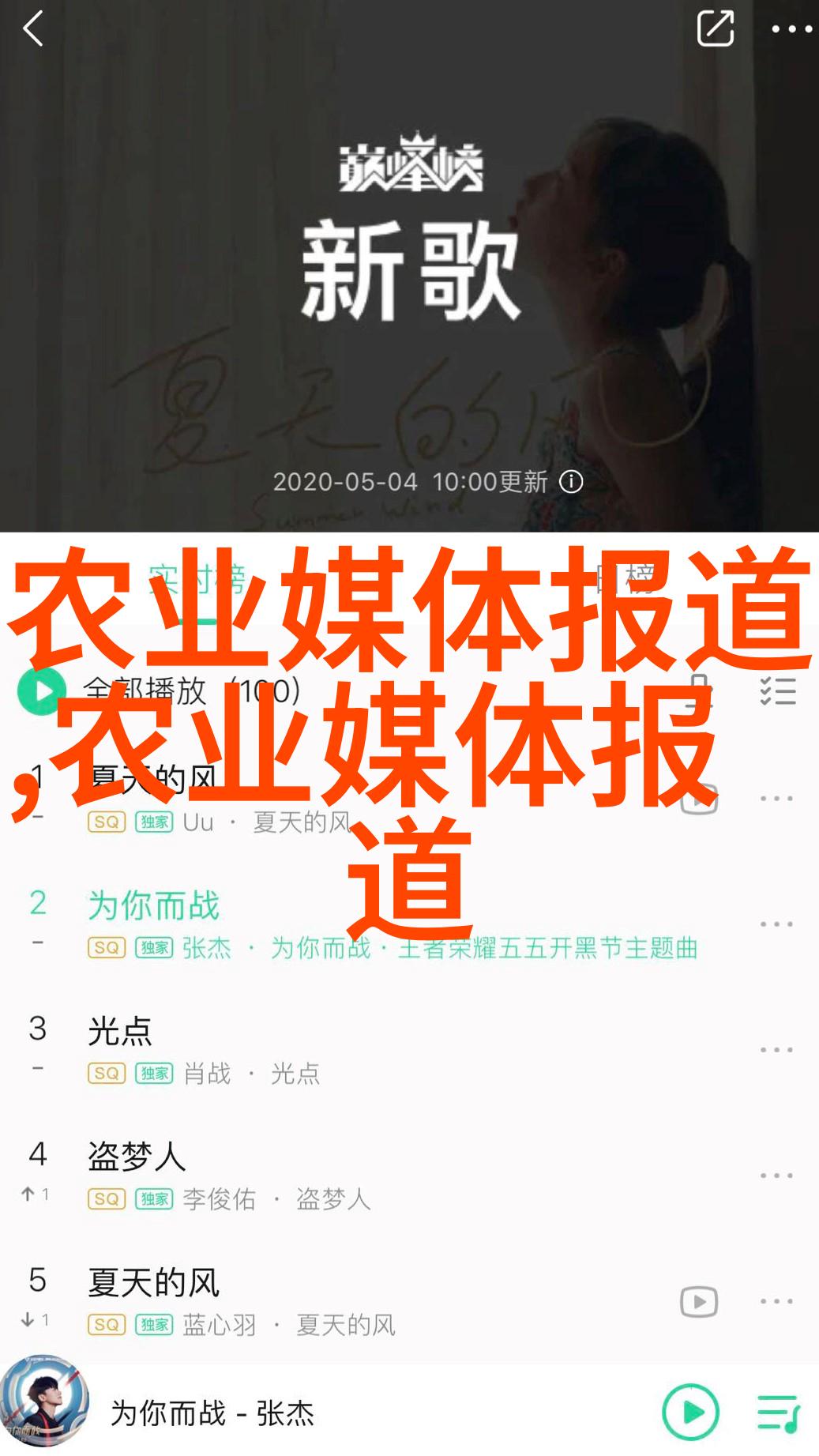This screenshot has width=819, height=1456.
Task: Watch the MV for 蓝心羽's 夏天的风
Action: click(699, 1302)
